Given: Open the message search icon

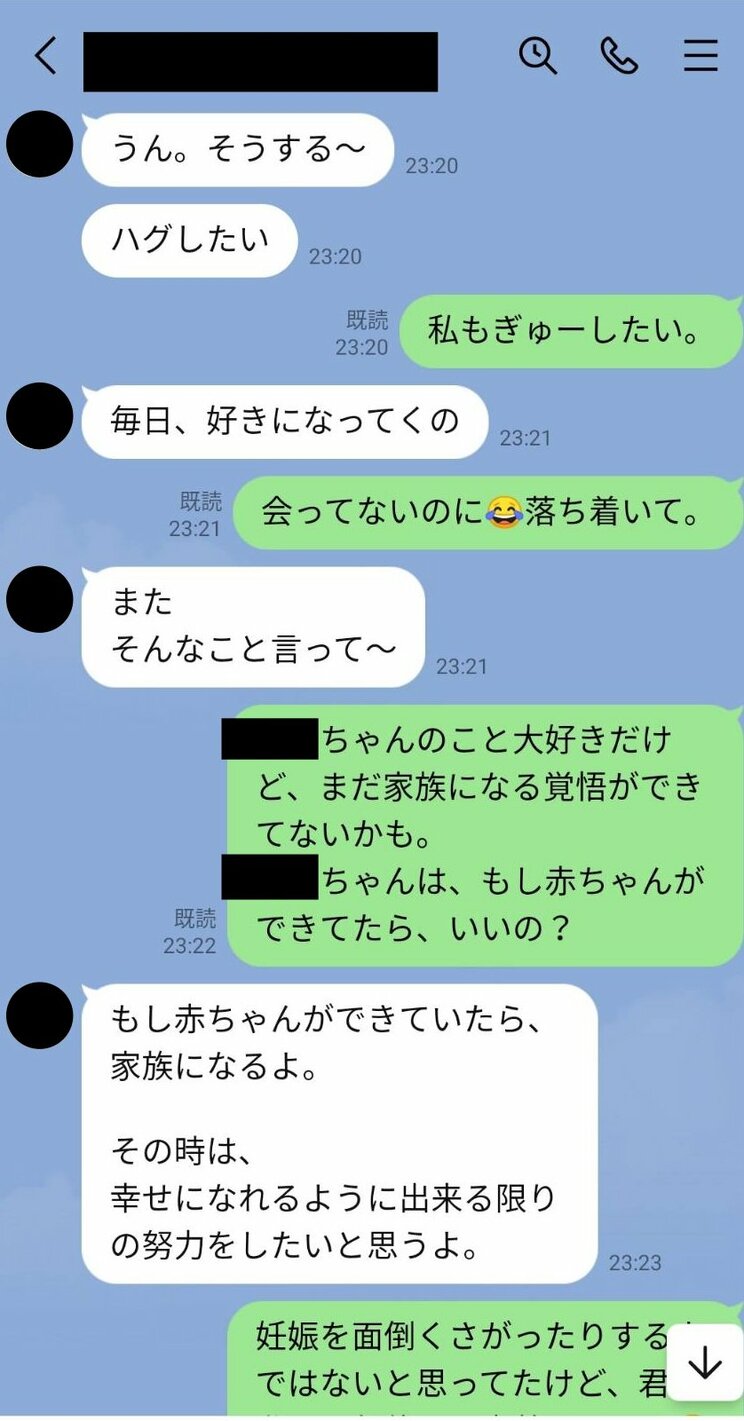Looking at the screenshot, I should (540, 57).
